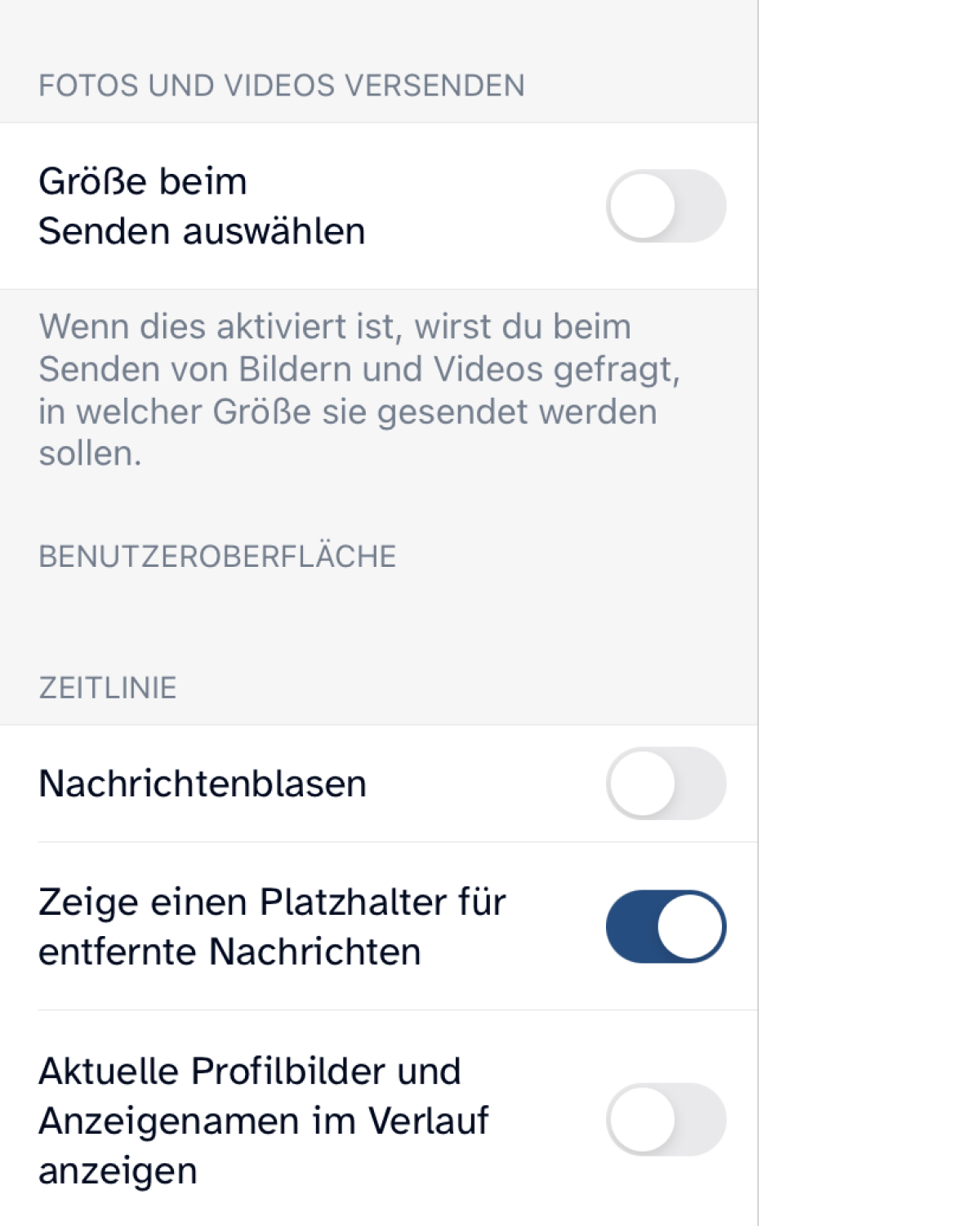Turn on Nachrichtenblasen toggle
This screenshot has width=980, height=1226.
pyautogui.click(x=666, y=783)
